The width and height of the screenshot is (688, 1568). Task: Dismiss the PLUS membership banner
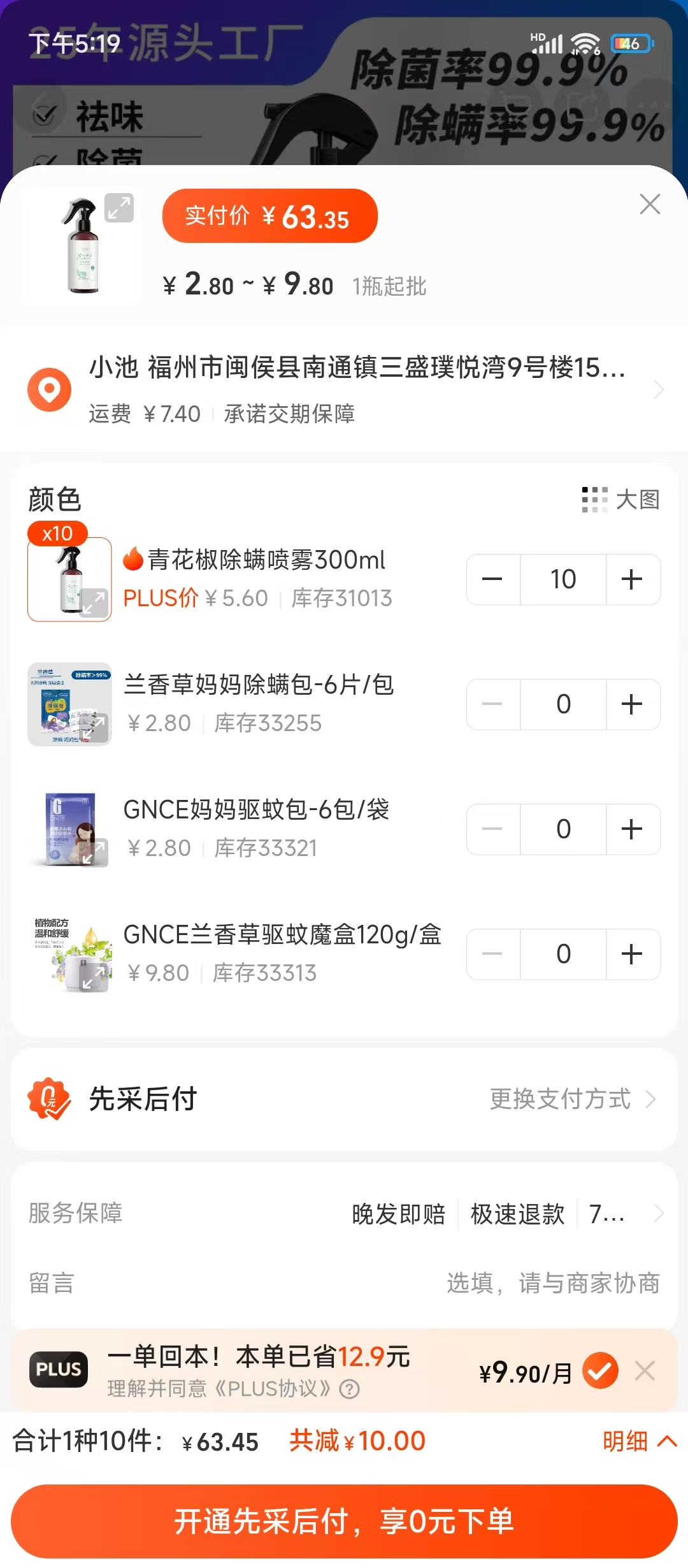coord(645,1370)
